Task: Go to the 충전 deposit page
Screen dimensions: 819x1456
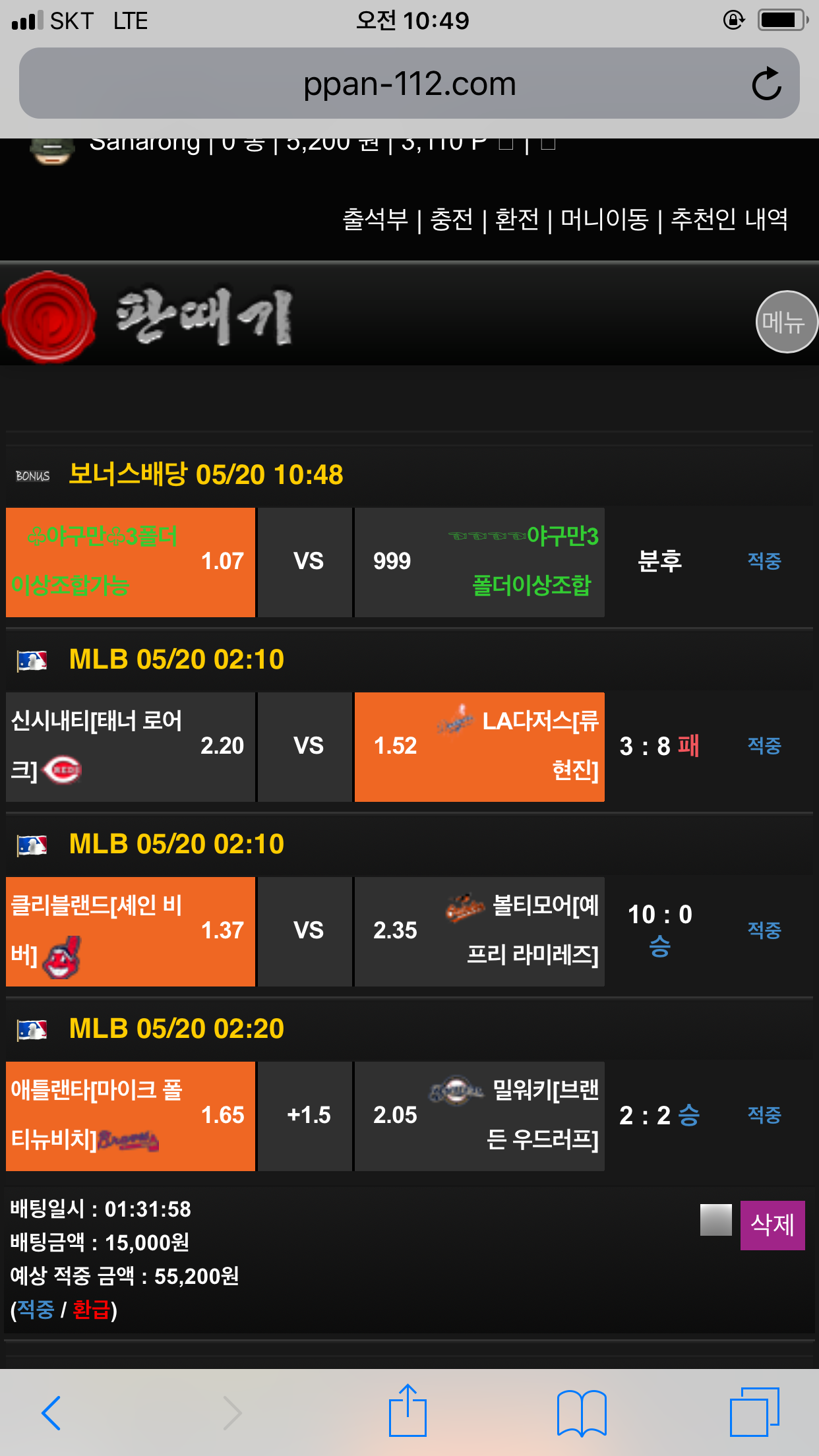Action: tap(452, 220)
